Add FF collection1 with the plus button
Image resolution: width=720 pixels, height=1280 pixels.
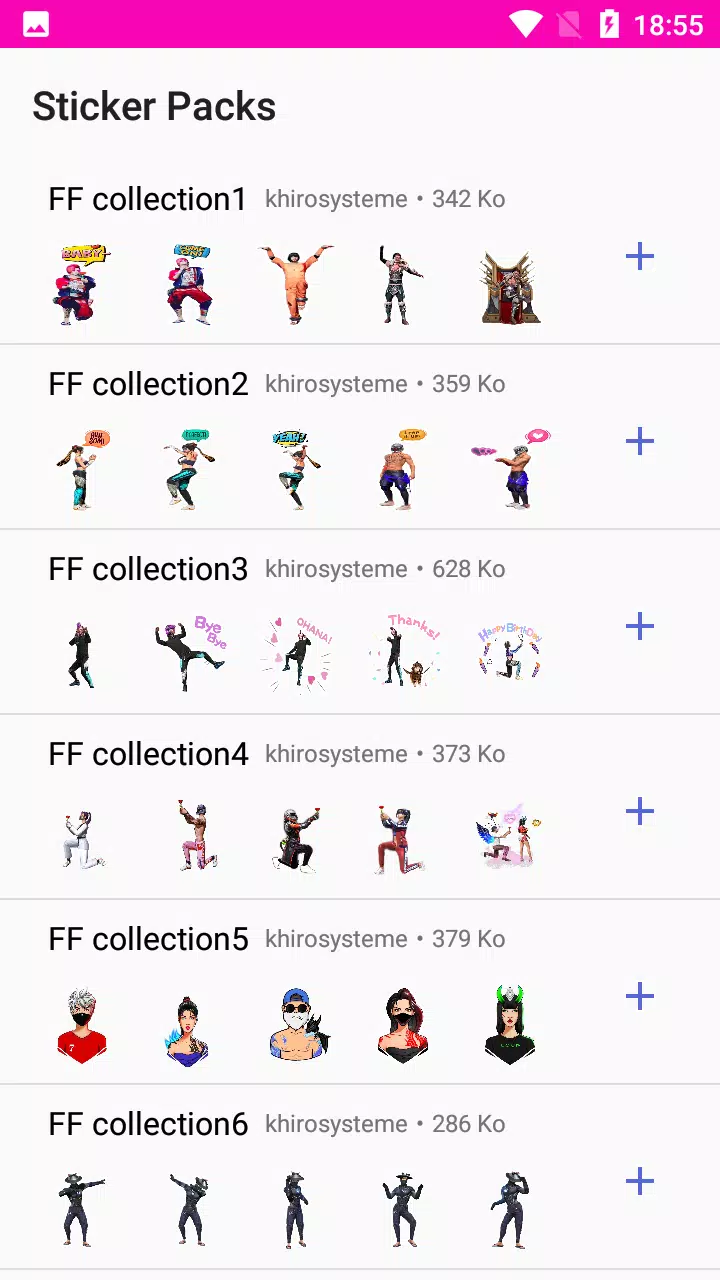[x=639, y=256]
